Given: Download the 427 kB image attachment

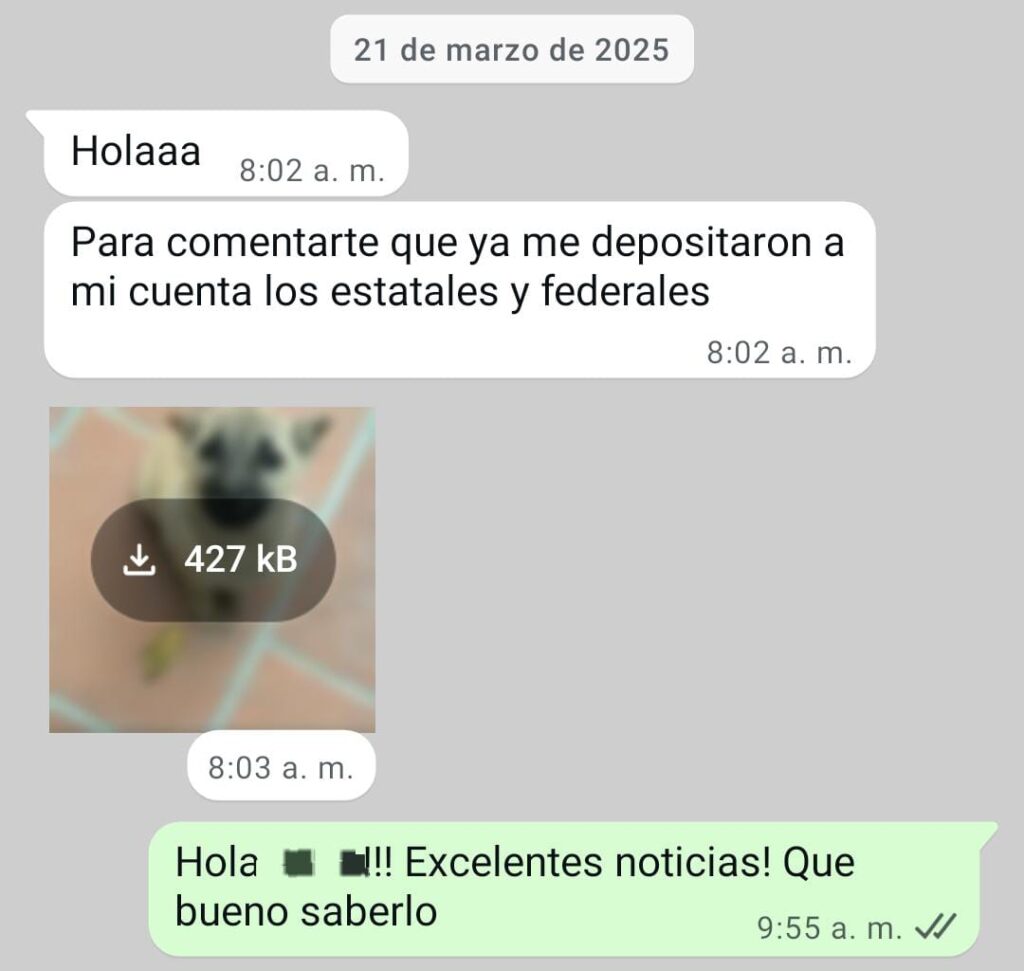Looking at the screenshot, I should 212,560.
